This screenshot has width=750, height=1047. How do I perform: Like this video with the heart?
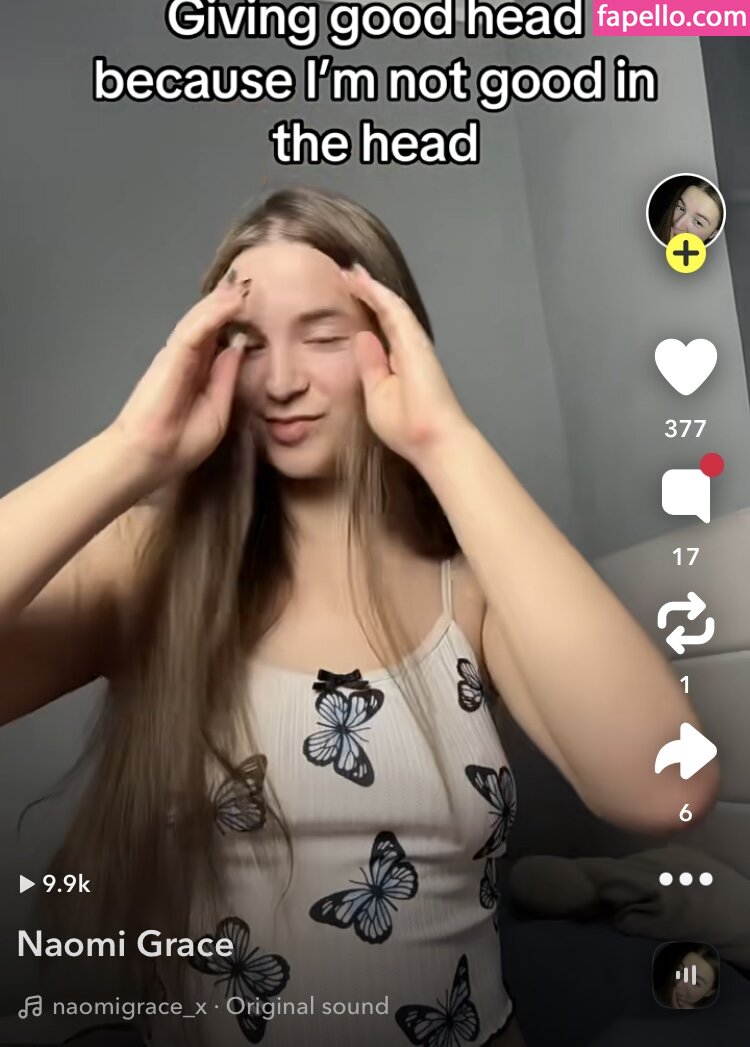[x=686, y=367]
